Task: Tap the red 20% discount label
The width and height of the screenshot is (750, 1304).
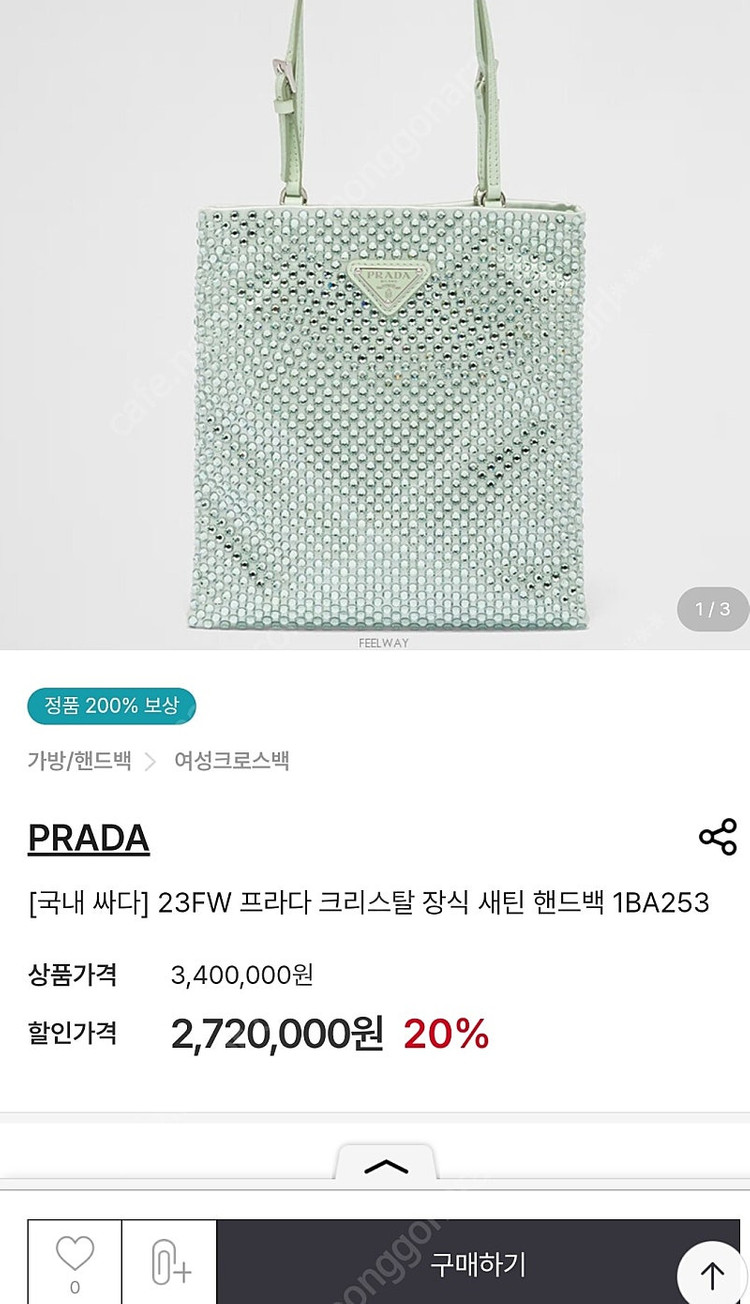Action: (x=444, y=1036)
